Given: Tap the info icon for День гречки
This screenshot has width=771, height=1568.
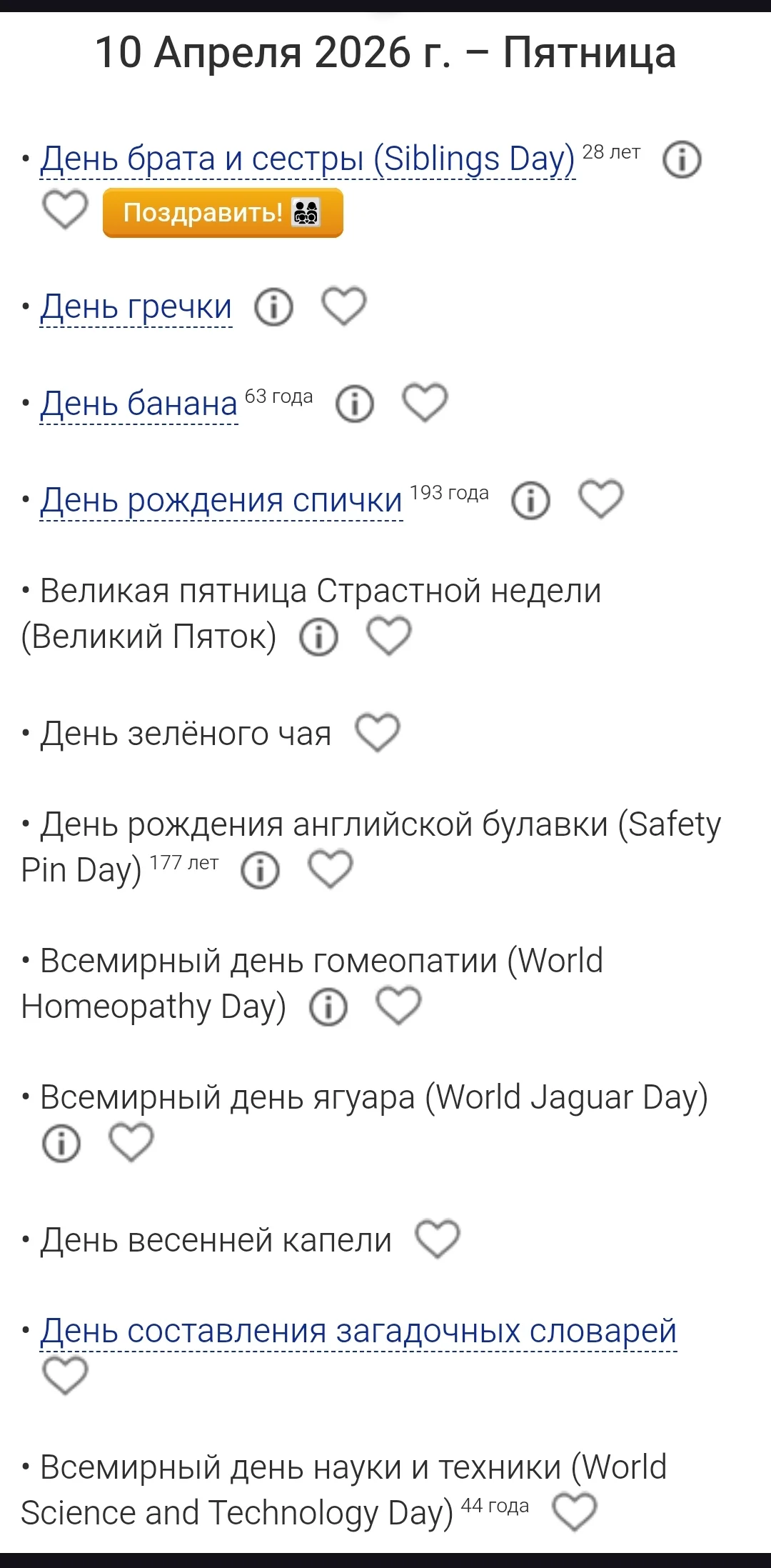Looking at the screenshot, I should 274,307.
